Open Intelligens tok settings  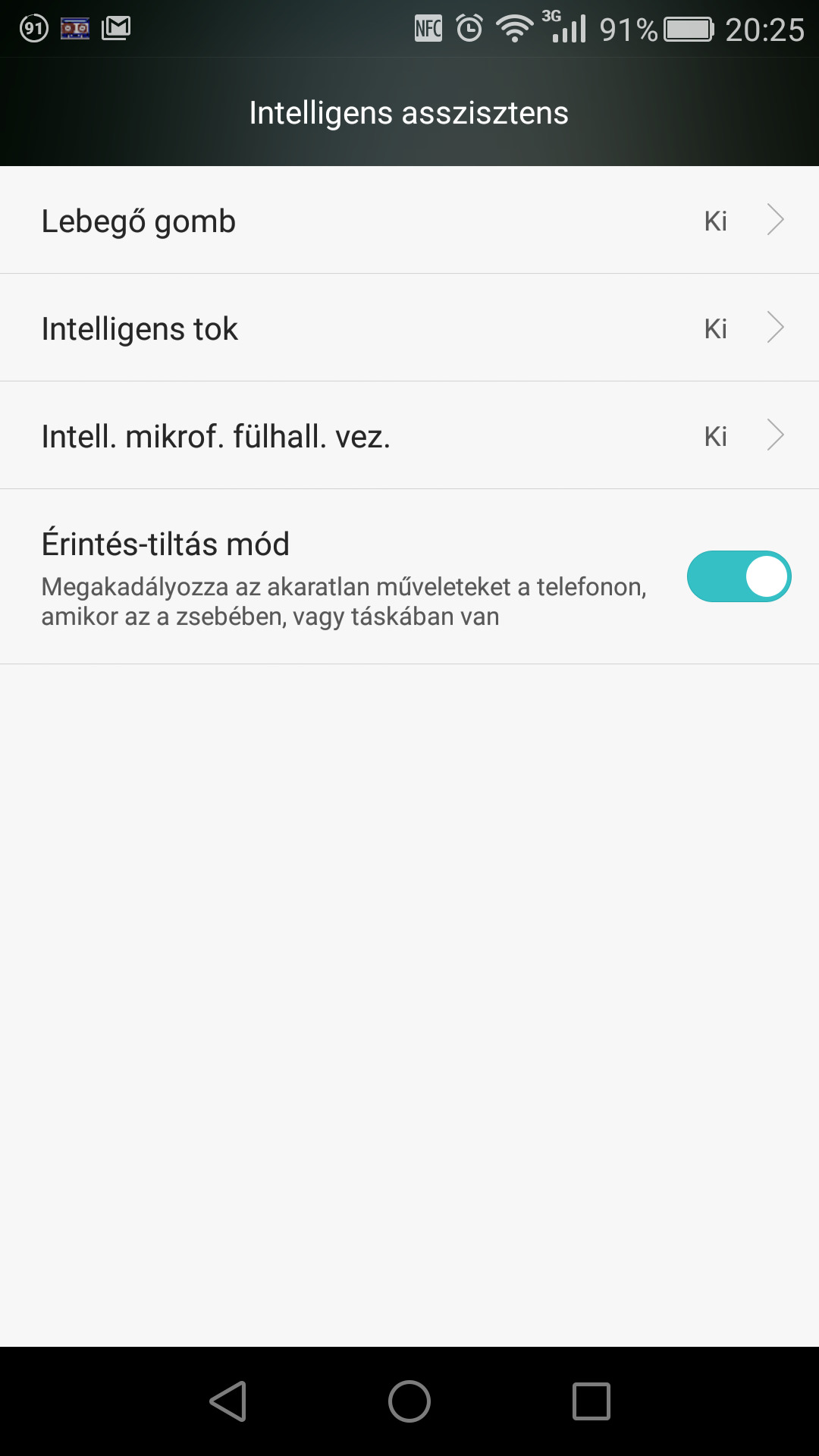(x=409, y=328)
